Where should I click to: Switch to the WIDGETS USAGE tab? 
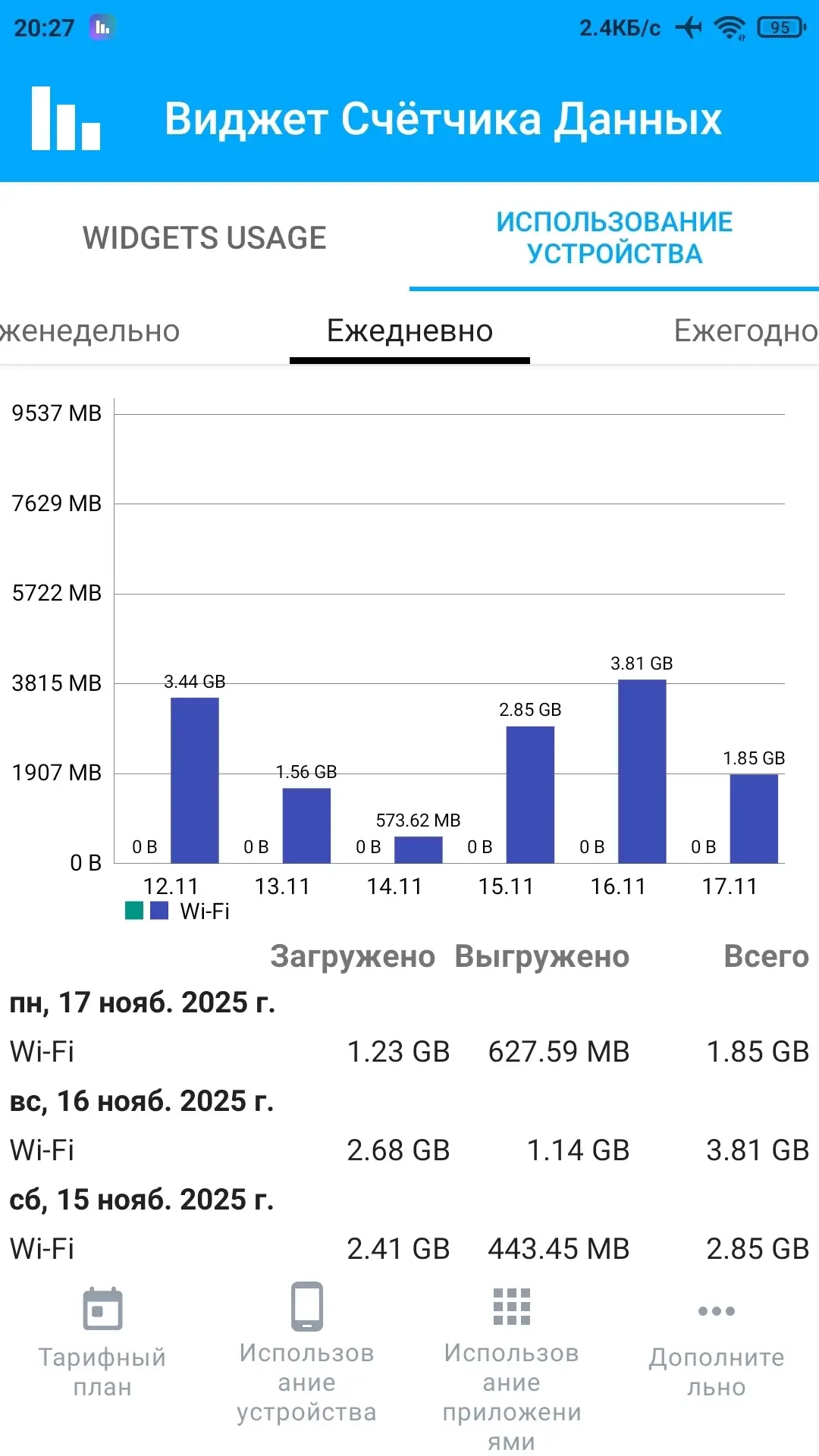204,238
